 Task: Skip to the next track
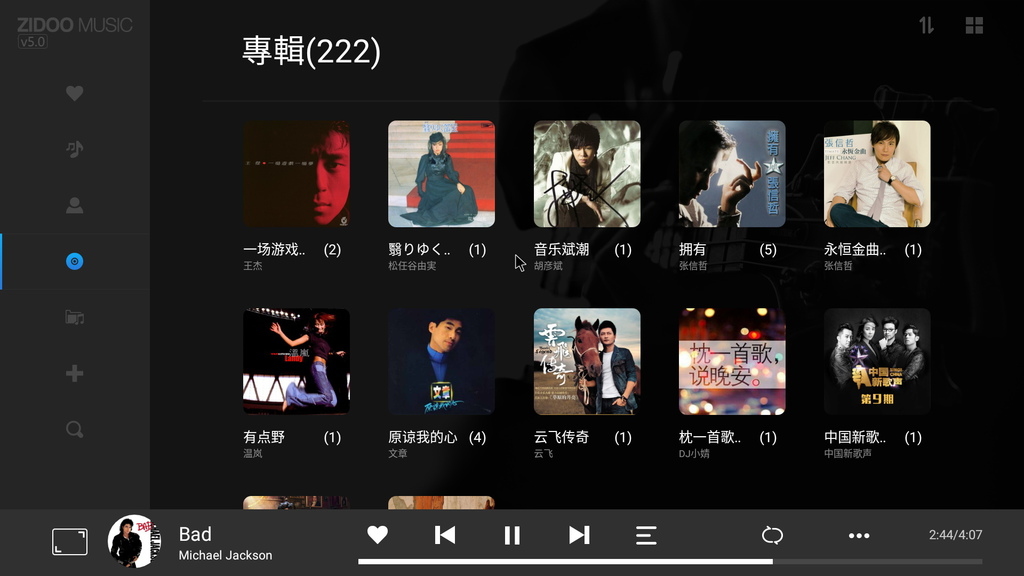(579, 535)
